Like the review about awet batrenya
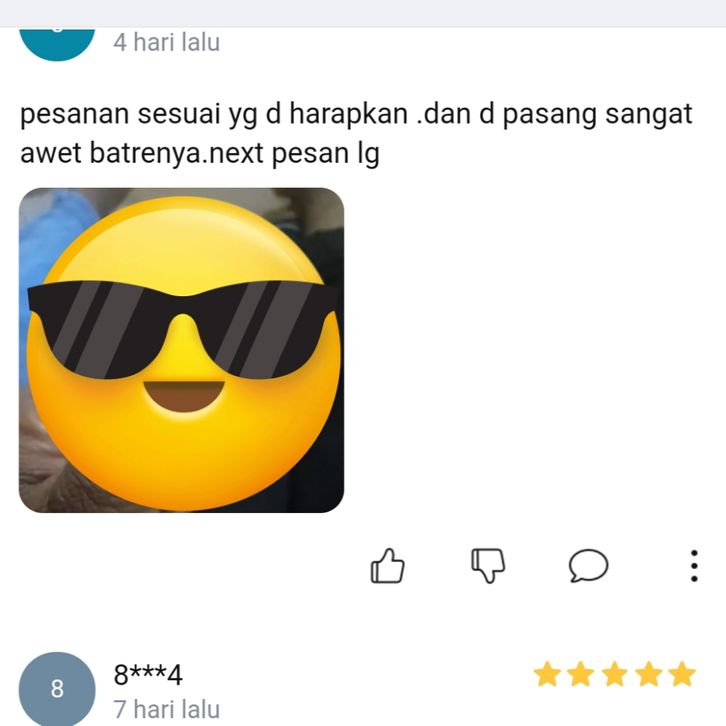The height and width of the screenshot is (726, 726). 387,567
